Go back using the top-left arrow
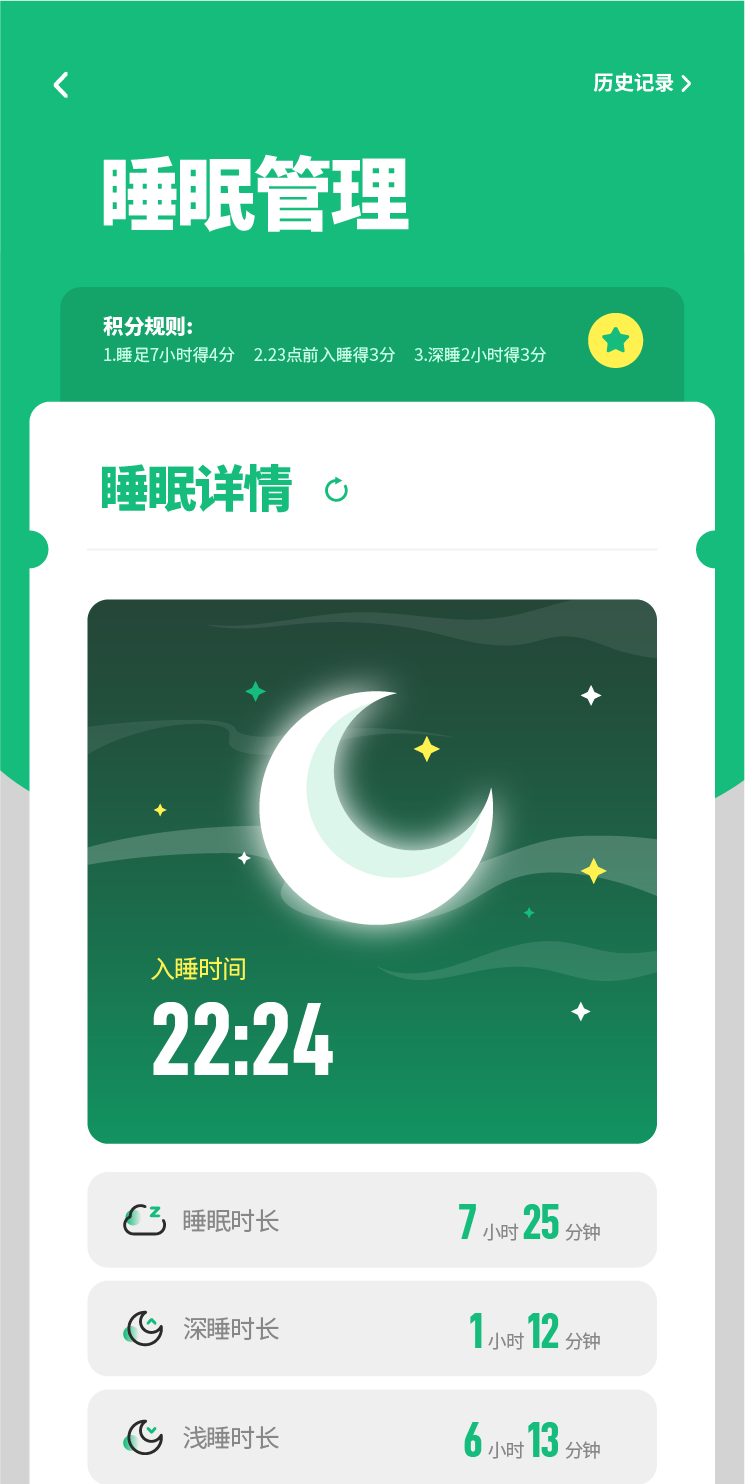 pos(61,85)
